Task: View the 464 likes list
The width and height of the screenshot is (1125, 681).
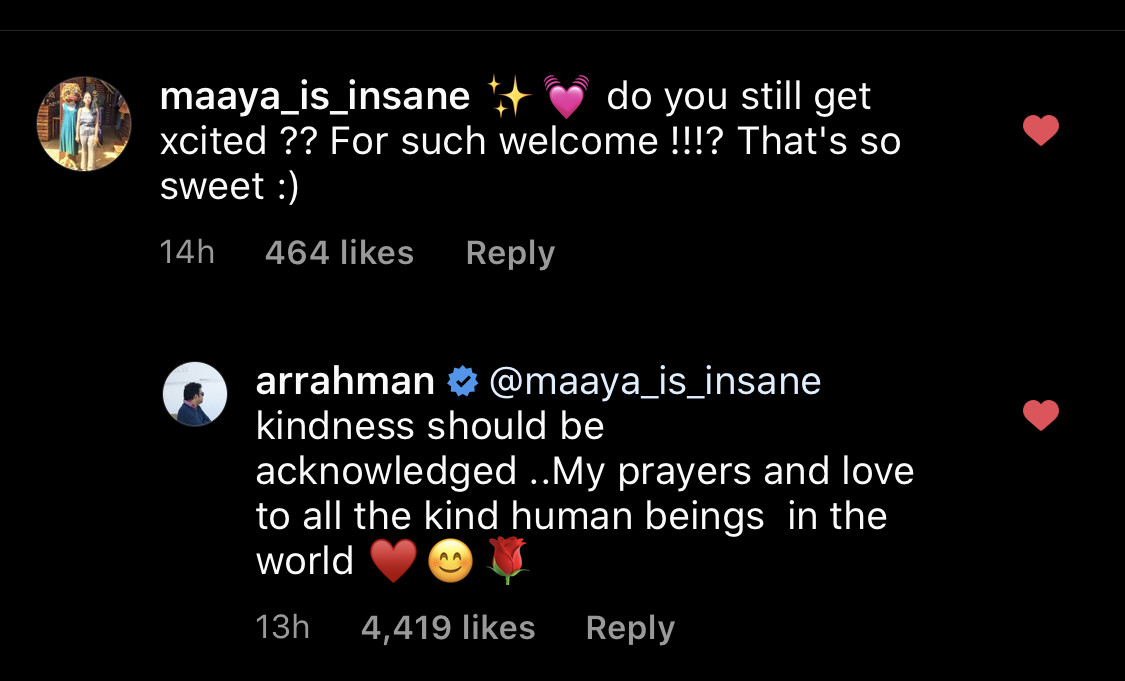Action: (339, 253)
